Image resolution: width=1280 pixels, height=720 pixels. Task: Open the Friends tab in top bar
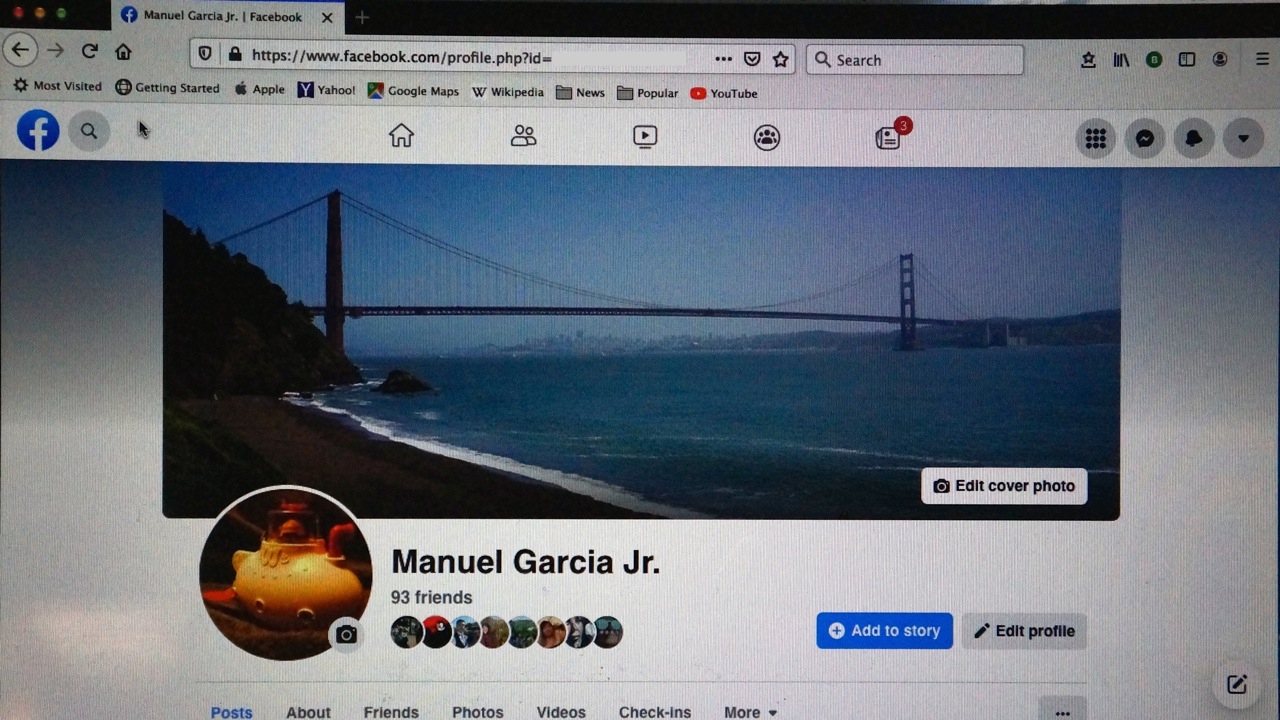(523, 136)
